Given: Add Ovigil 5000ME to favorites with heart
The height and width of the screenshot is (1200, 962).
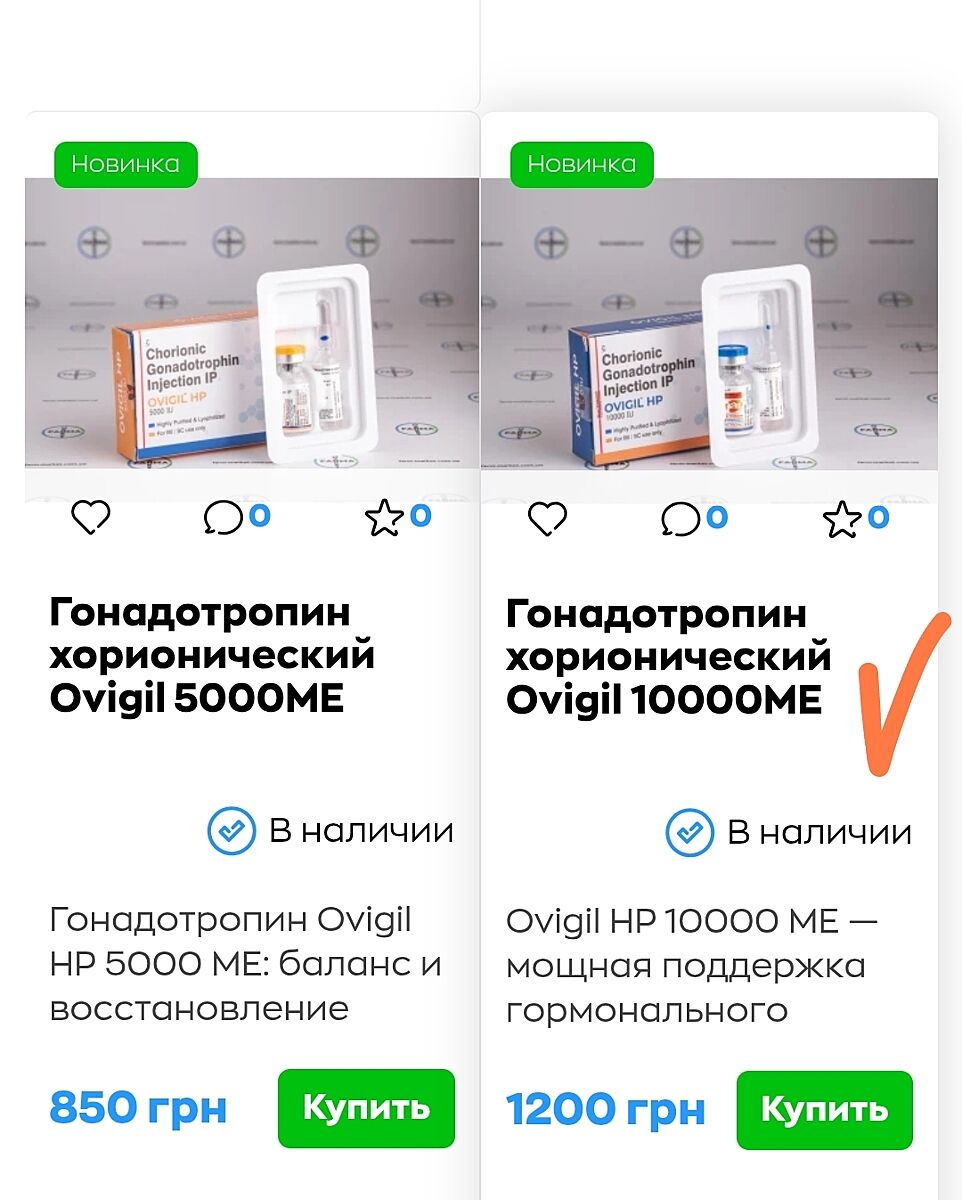Looking at the screenshot, I should [x=91, y=517].
